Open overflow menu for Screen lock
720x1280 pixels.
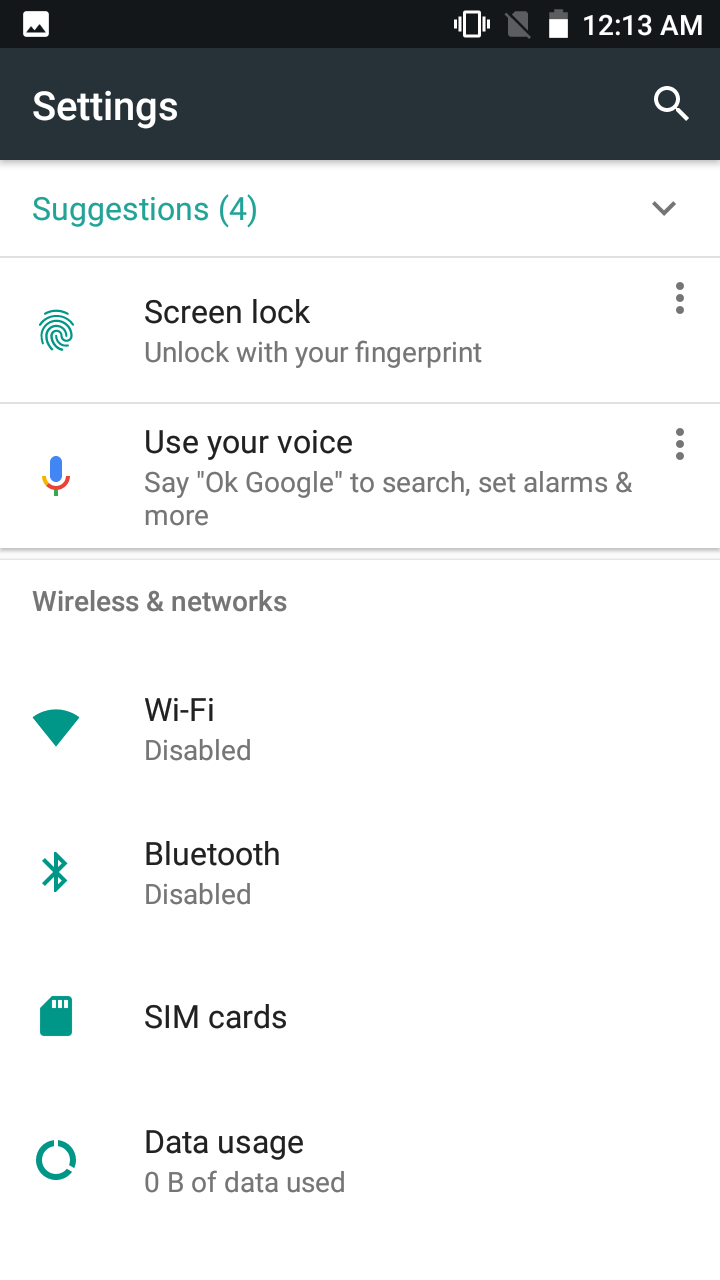point(680,298)
